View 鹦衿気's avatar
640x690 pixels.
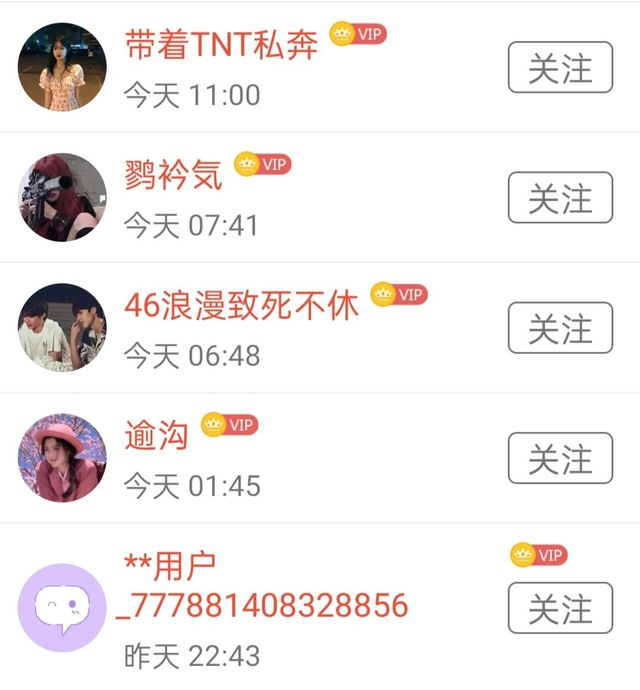pos(62,198)
